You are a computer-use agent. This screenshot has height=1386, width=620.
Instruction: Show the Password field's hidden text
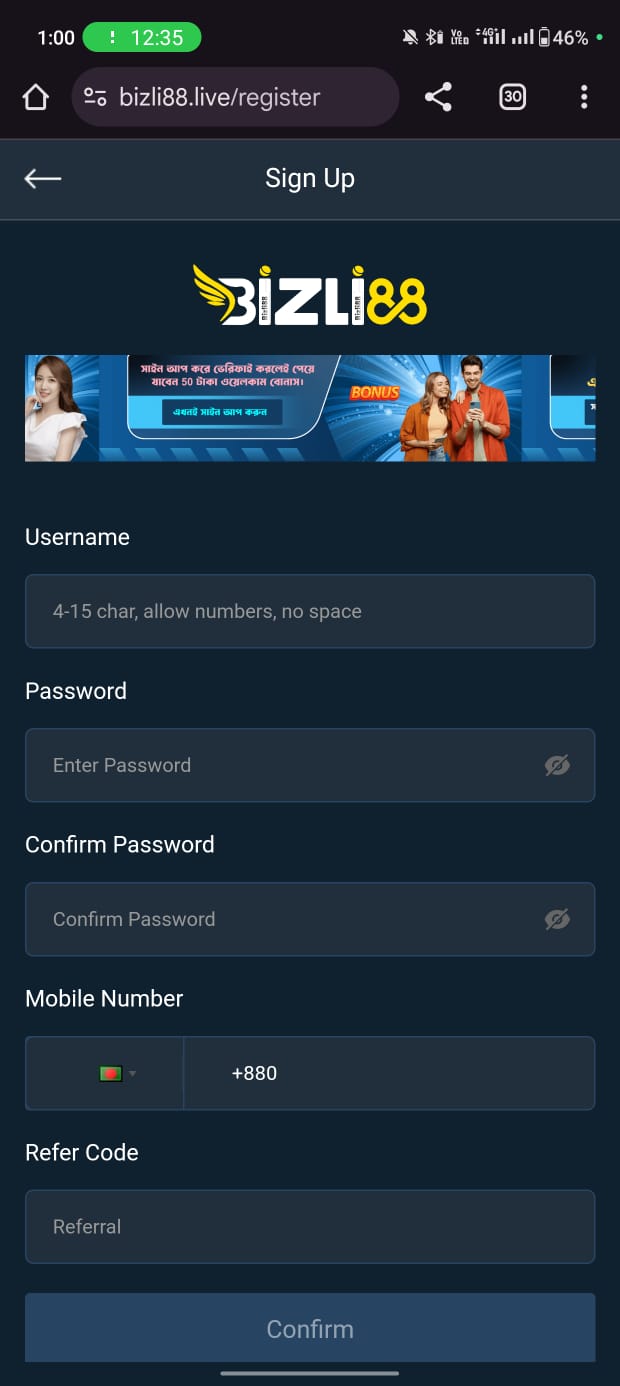557,765
